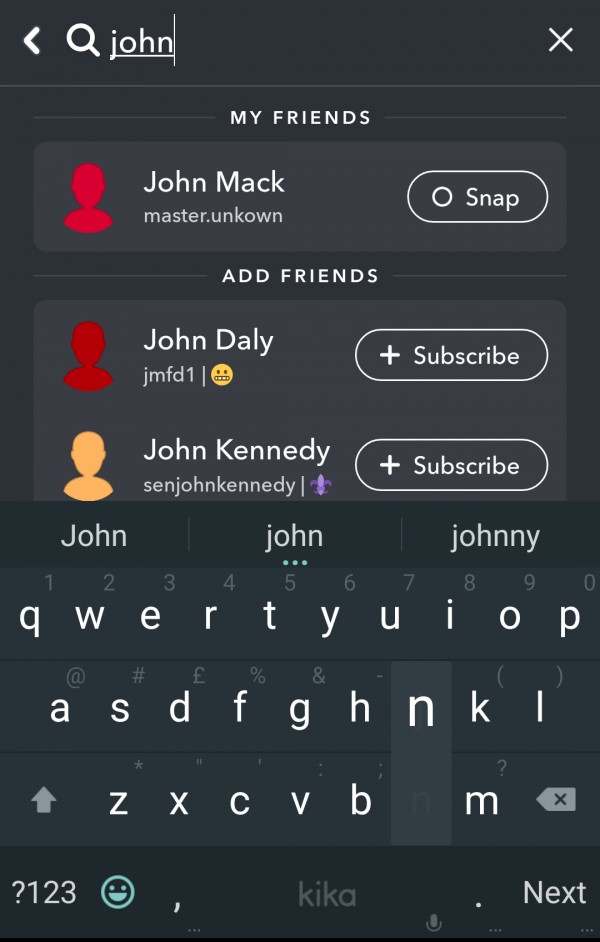Tap the Next key on keyboard
This screenshot has height=942, width=600.
pos(554,892)
